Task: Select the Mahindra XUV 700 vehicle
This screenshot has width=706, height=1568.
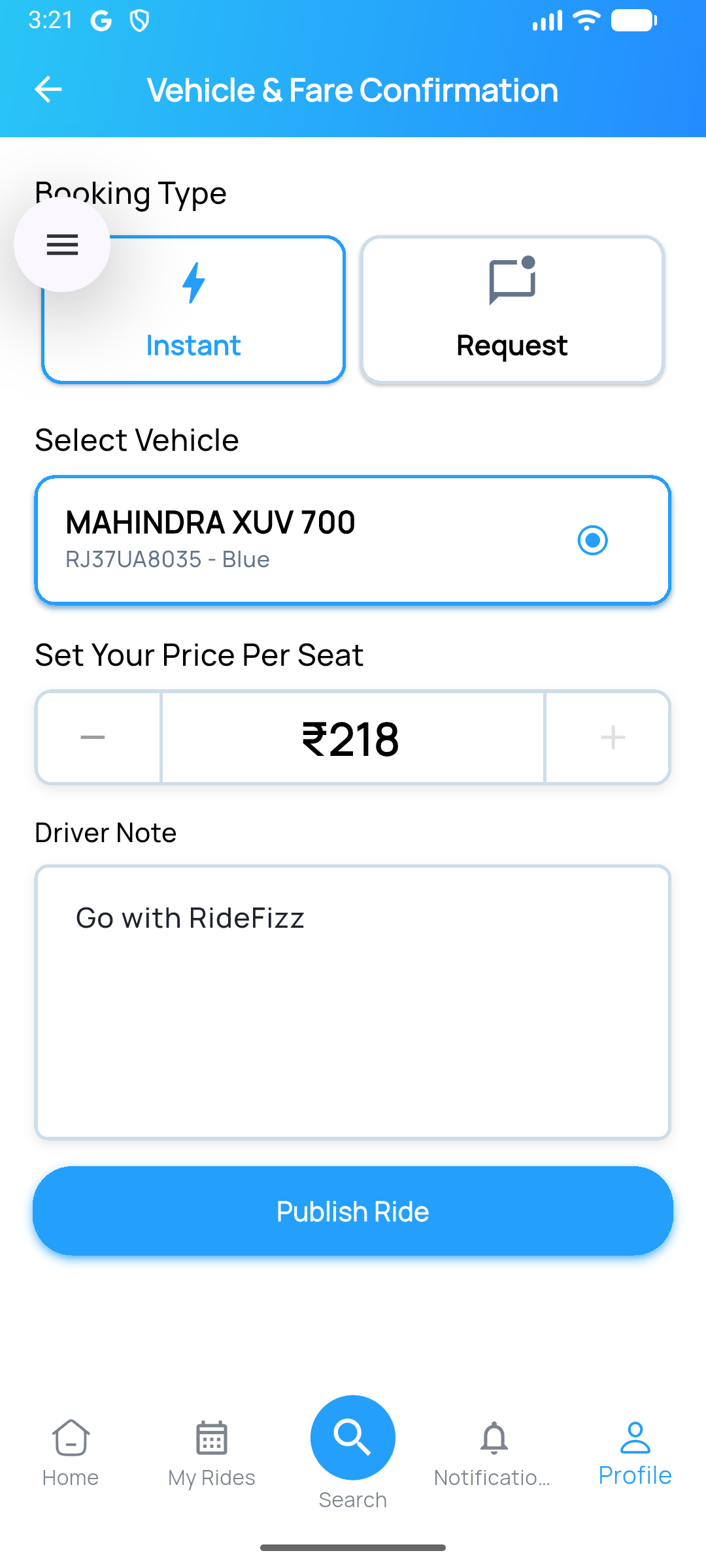Action: coord(353,540)
